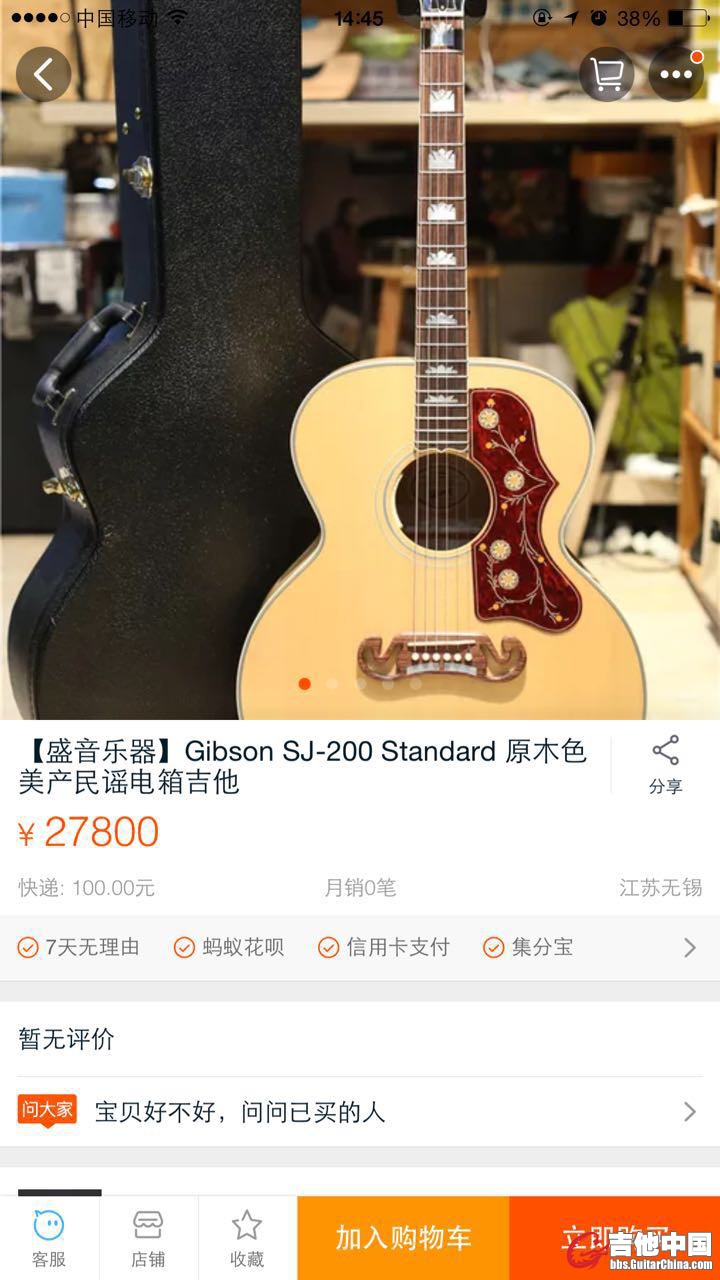Visit the seller's 店铺 shop page
This screenshot has height=1280, width=720.
pyautogui.click(x=148, y=1238)
